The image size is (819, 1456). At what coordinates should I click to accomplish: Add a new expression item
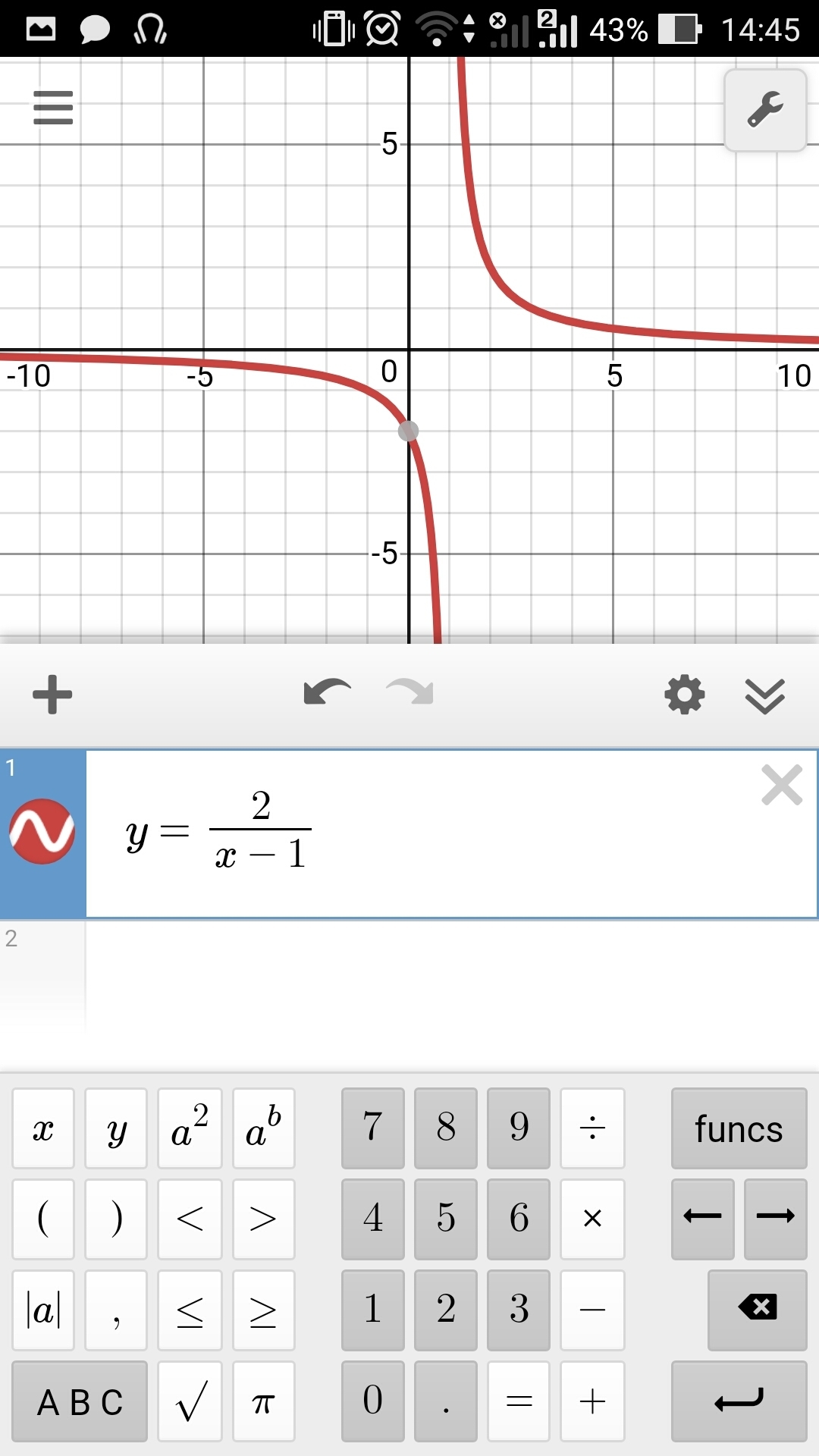point(52,694)
